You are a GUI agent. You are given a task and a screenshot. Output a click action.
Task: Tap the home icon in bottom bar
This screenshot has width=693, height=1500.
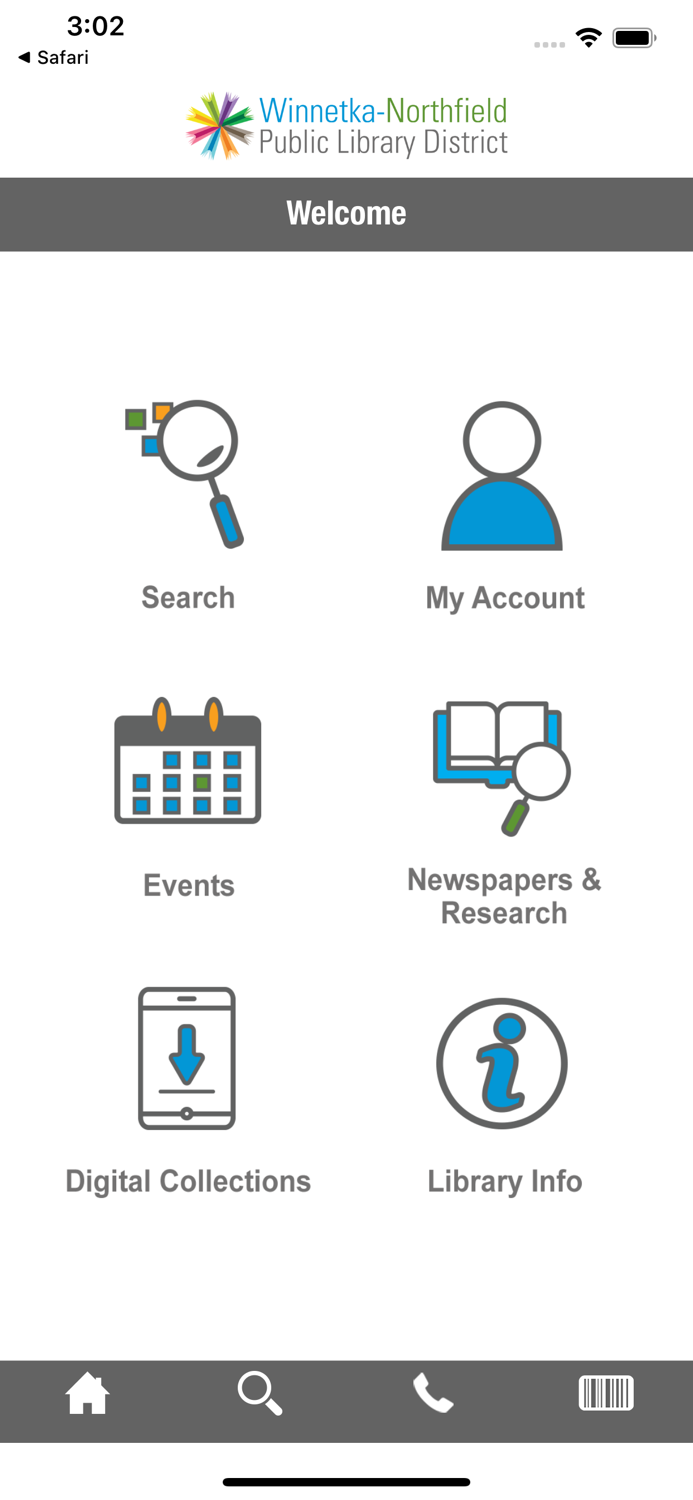click(88, 1393)
